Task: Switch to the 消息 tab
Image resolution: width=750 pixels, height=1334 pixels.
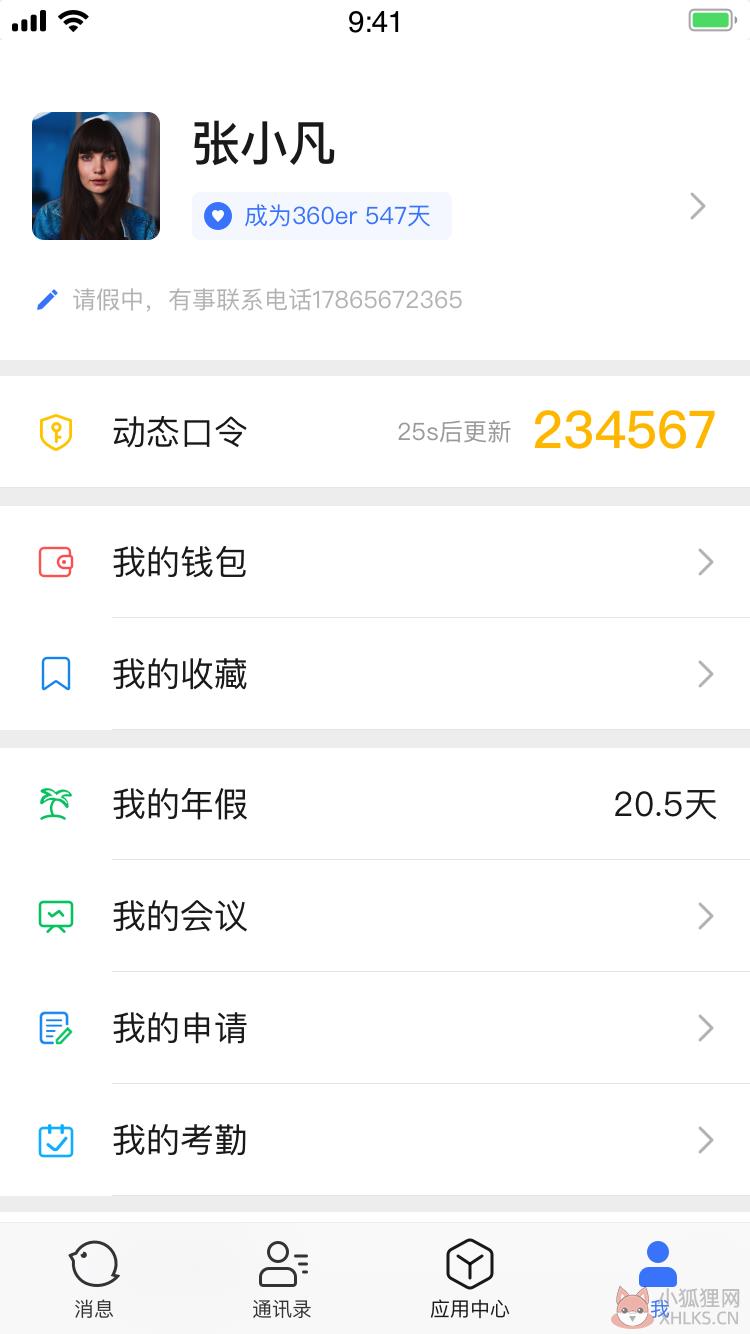Action: (x=94, y=1278)
